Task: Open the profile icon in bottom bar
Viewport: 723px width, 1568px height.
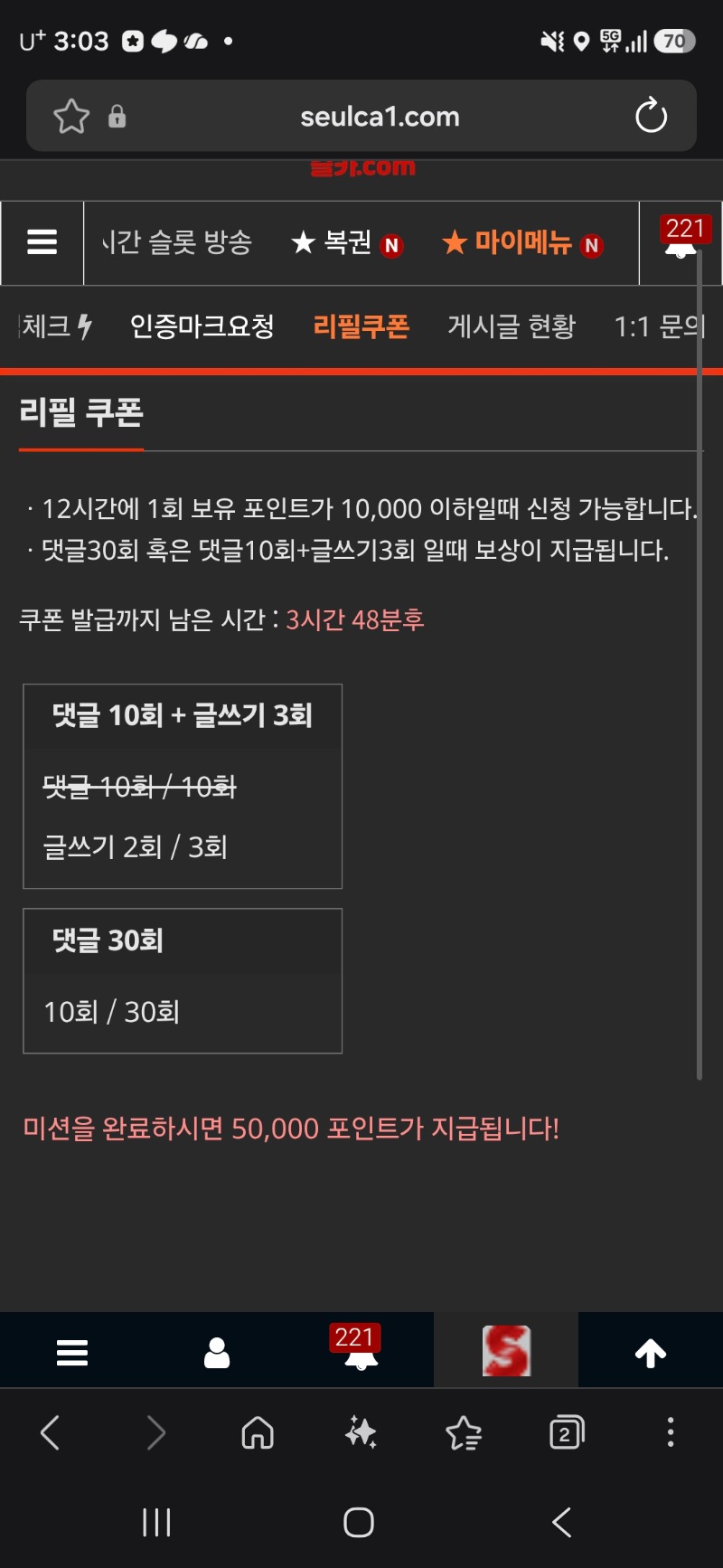Action: (217, 1353)
